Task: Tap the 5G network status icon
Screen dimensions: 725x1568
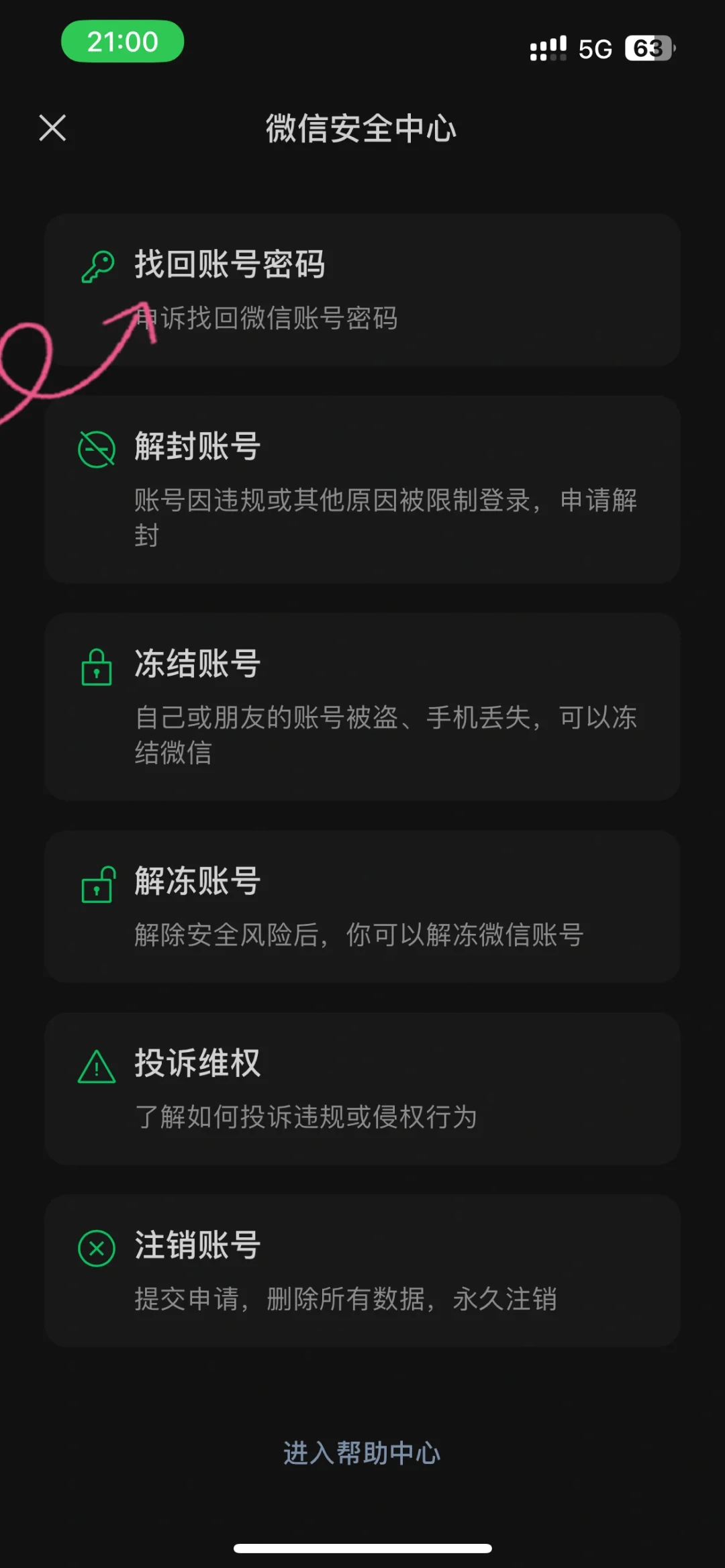Action: click(596, 47)
